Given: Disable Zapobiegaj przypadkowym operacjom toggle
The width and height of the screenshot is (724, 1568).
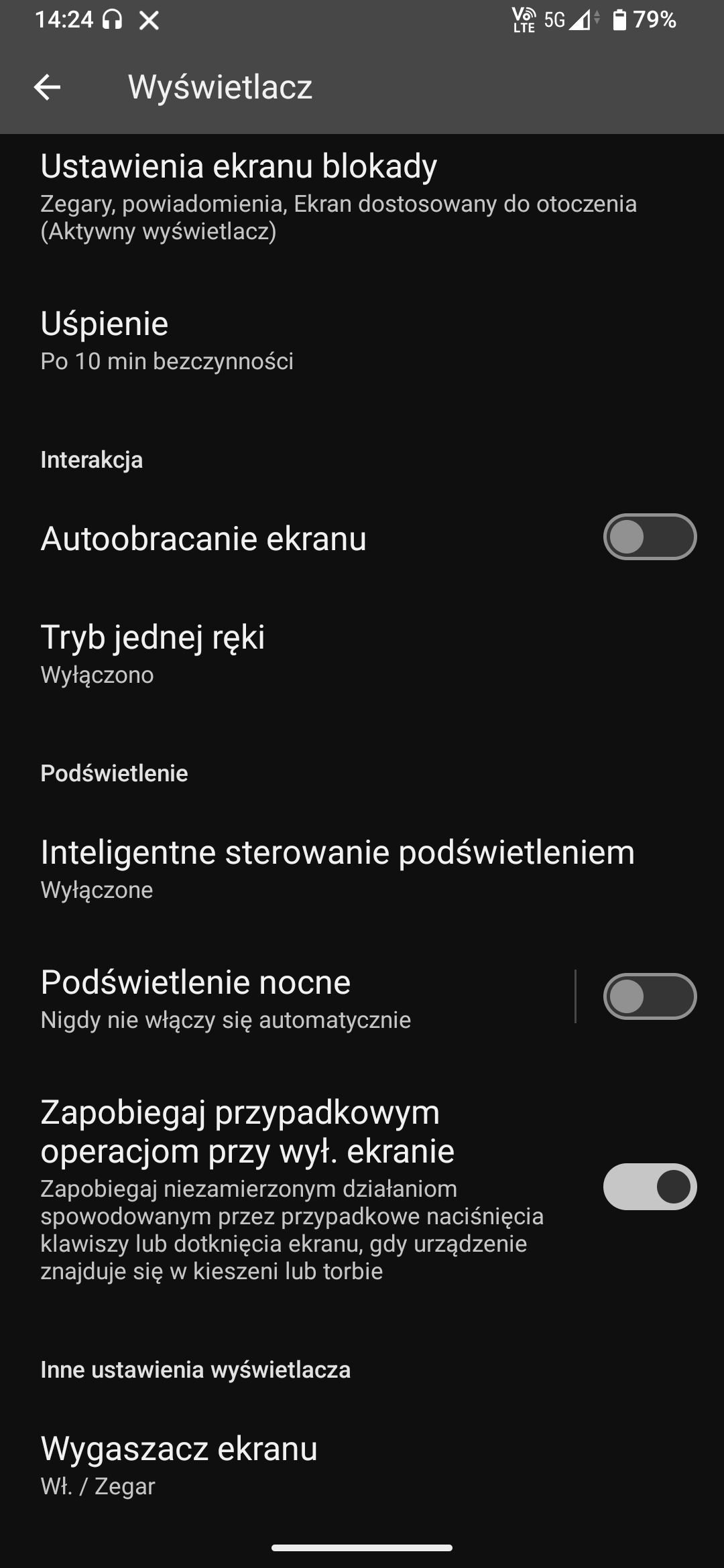Looking at the screenshot, I should pyautogui.click(x=650, y=1187).
